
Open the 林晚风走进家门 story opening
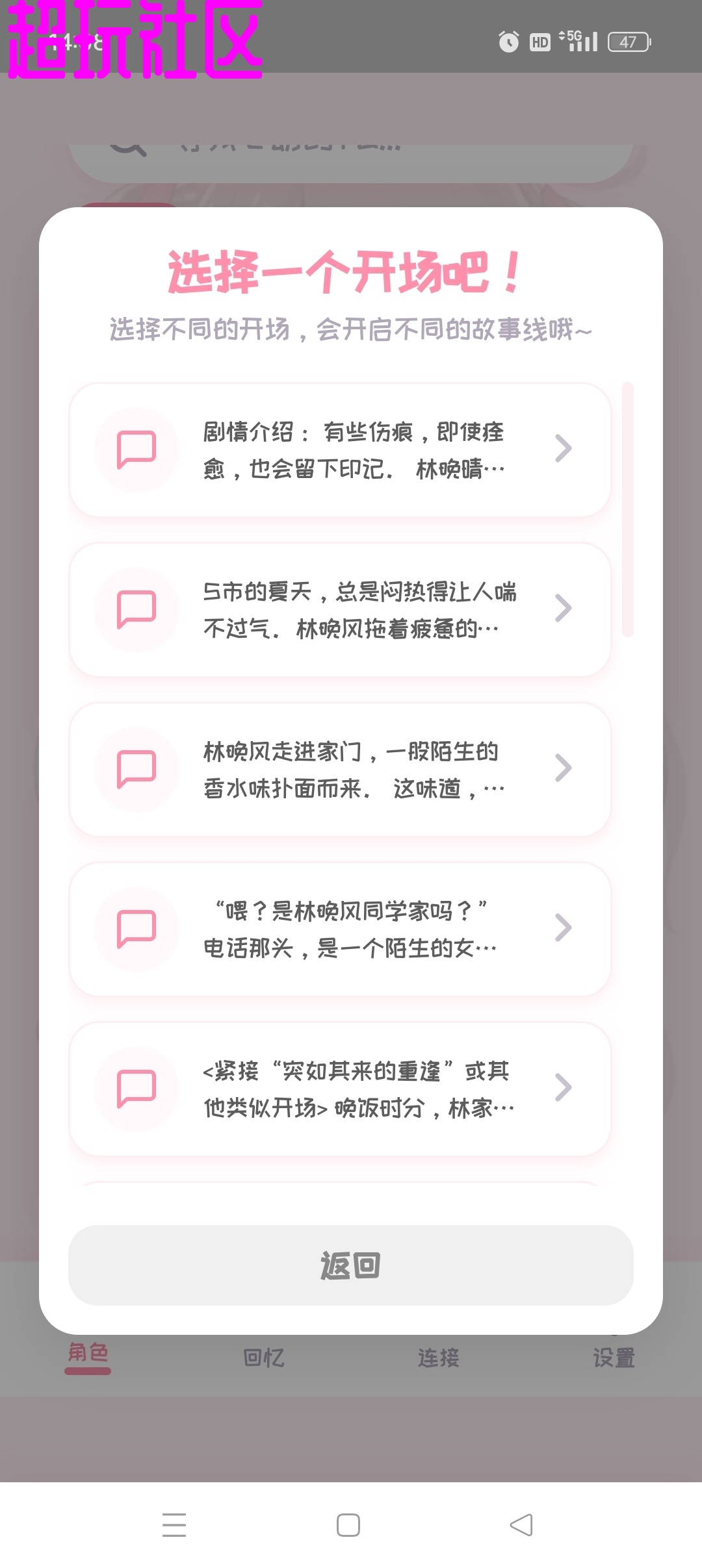(x=340, y=769)
